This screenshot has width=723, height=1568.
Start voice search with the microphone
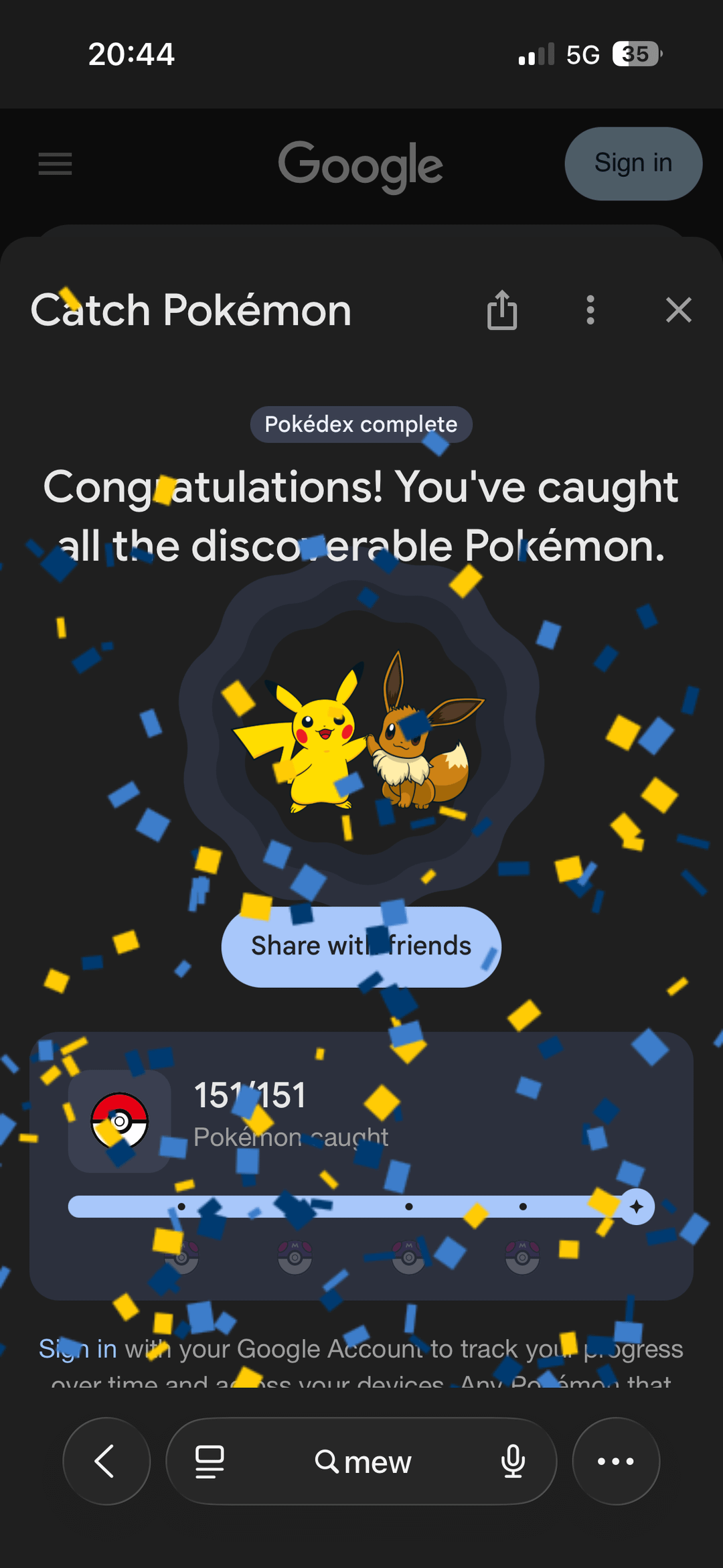tap(513, 1461)
